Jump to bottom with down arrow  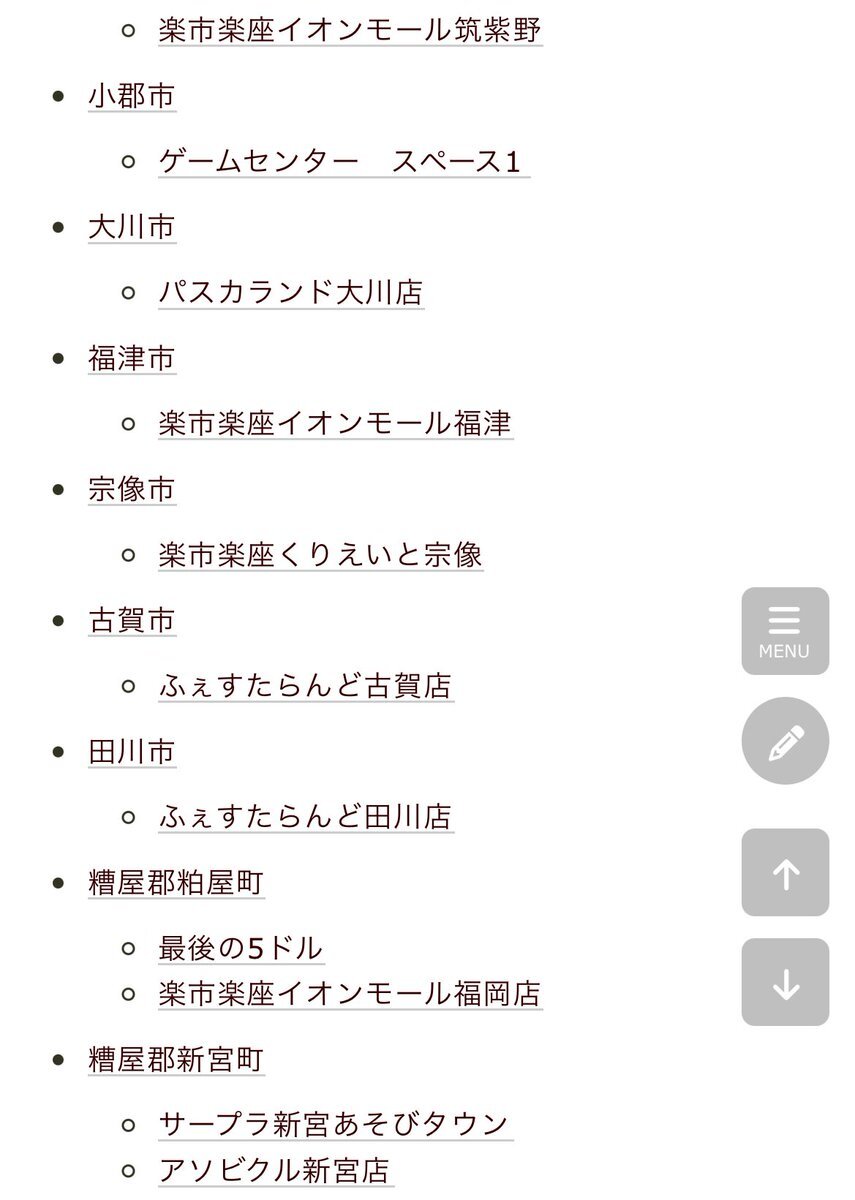tap(785, 983)
